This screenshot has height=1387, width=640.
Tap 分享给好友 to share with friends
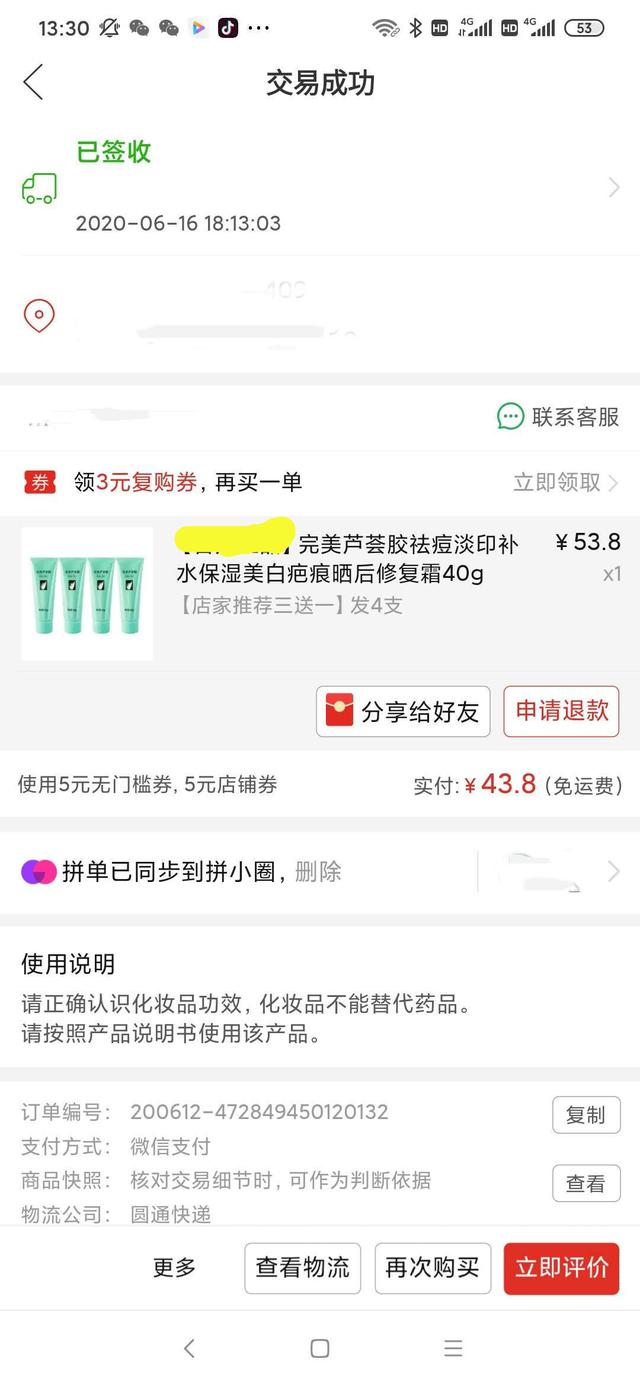tap(403, 712)
